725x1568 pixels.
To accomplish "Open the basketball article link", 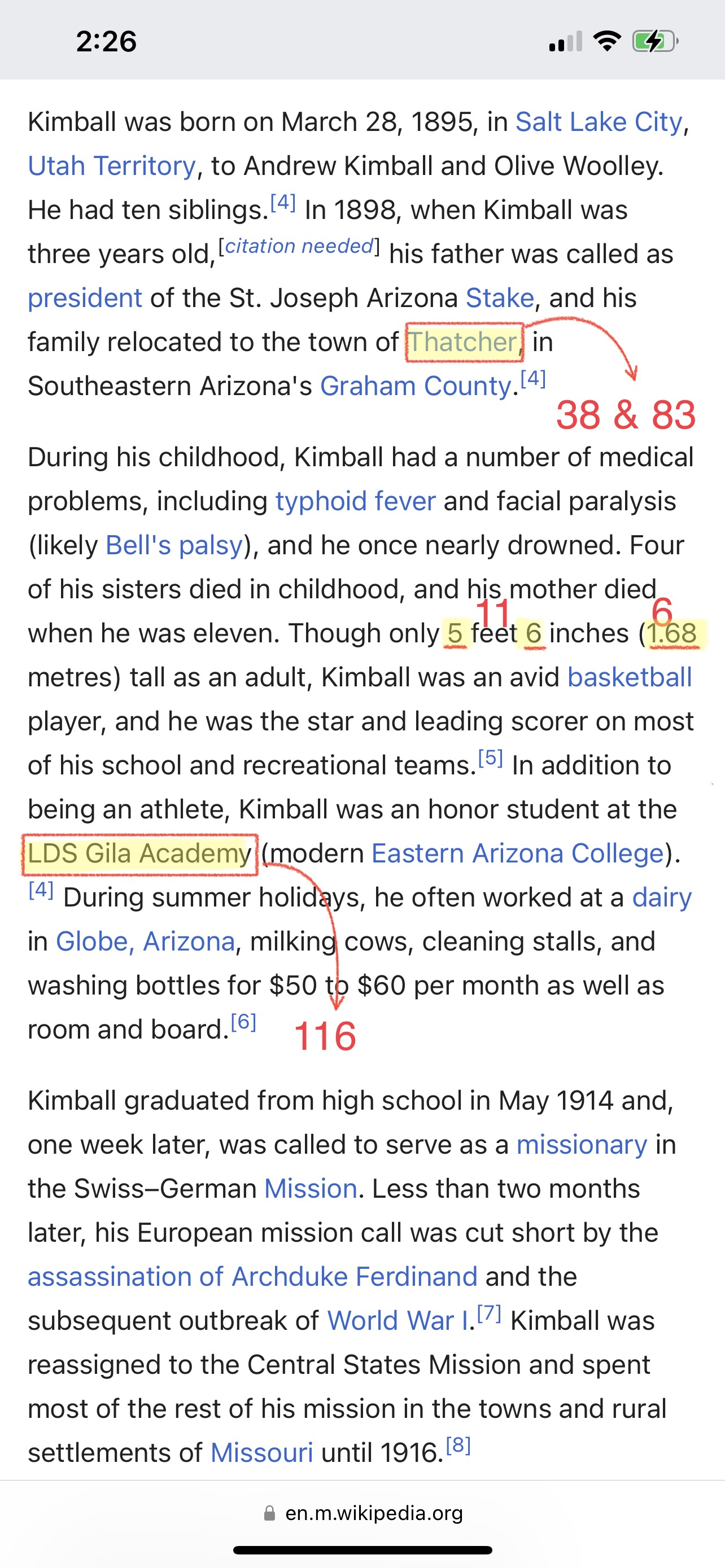I will tap(630, 677).
